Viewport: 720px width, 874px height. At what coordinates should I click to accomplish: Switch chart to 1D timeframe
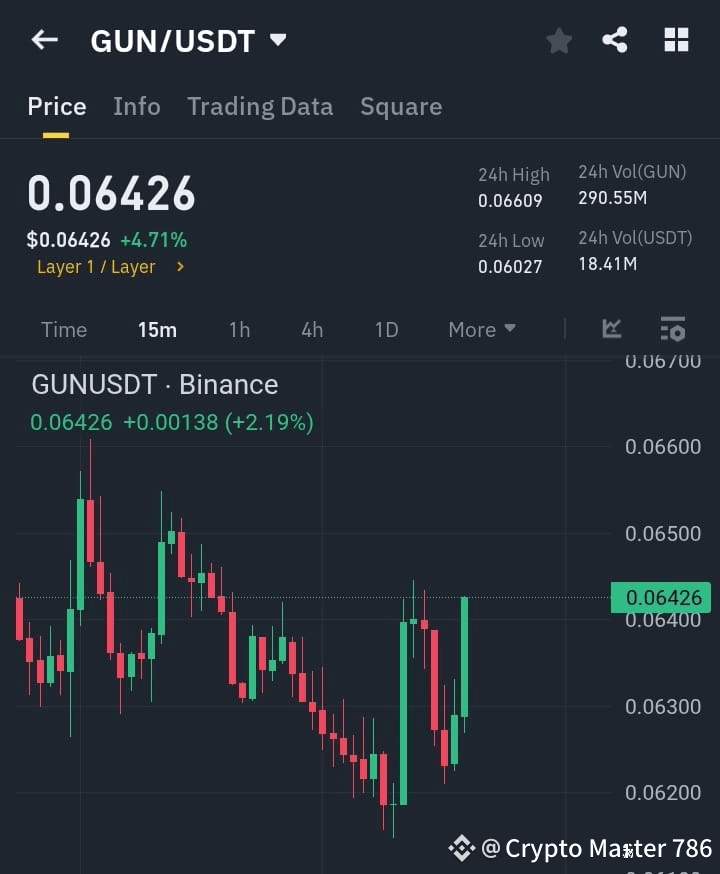(386, 329)
